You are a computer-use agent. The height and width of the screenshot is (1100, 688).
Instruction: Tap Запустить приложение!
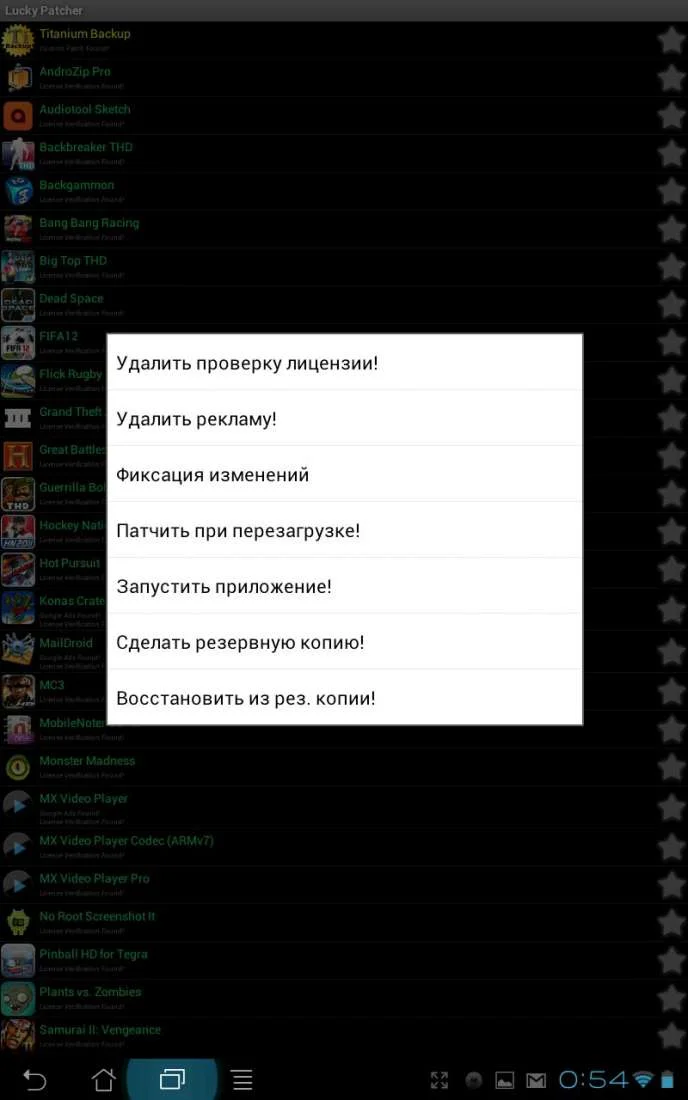click(x=344, y=587)
